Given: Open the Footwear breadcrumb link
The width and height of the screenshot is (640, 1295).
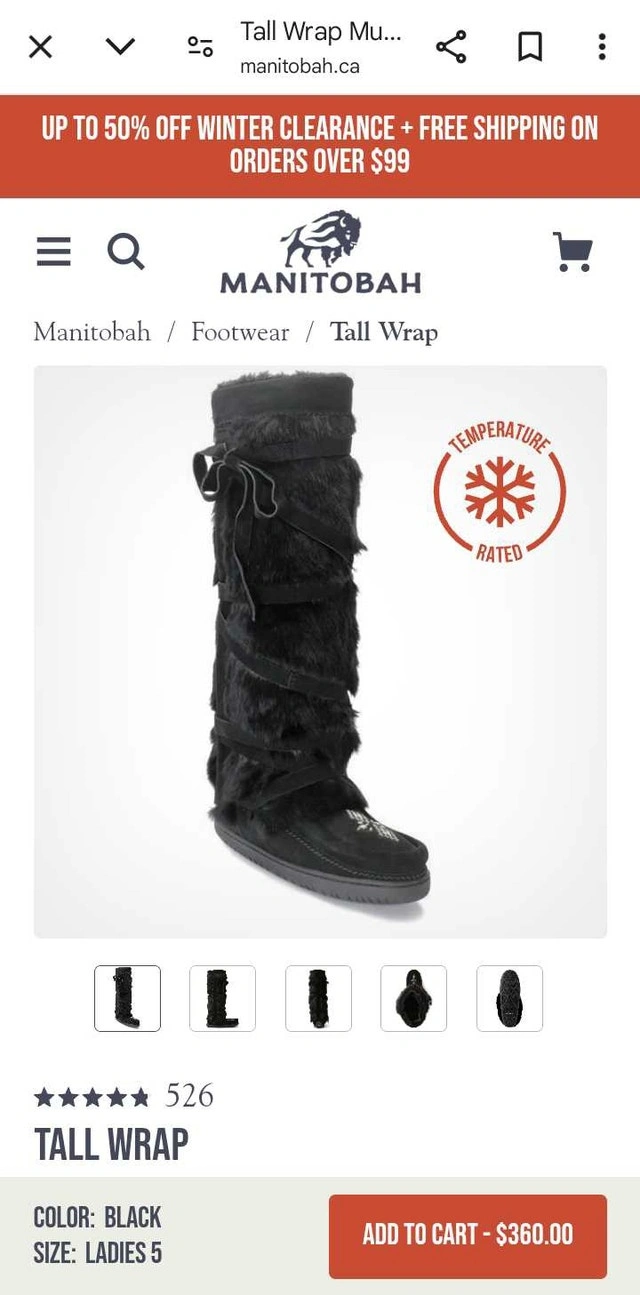Looking at the screenshot, I should [240, 332].
